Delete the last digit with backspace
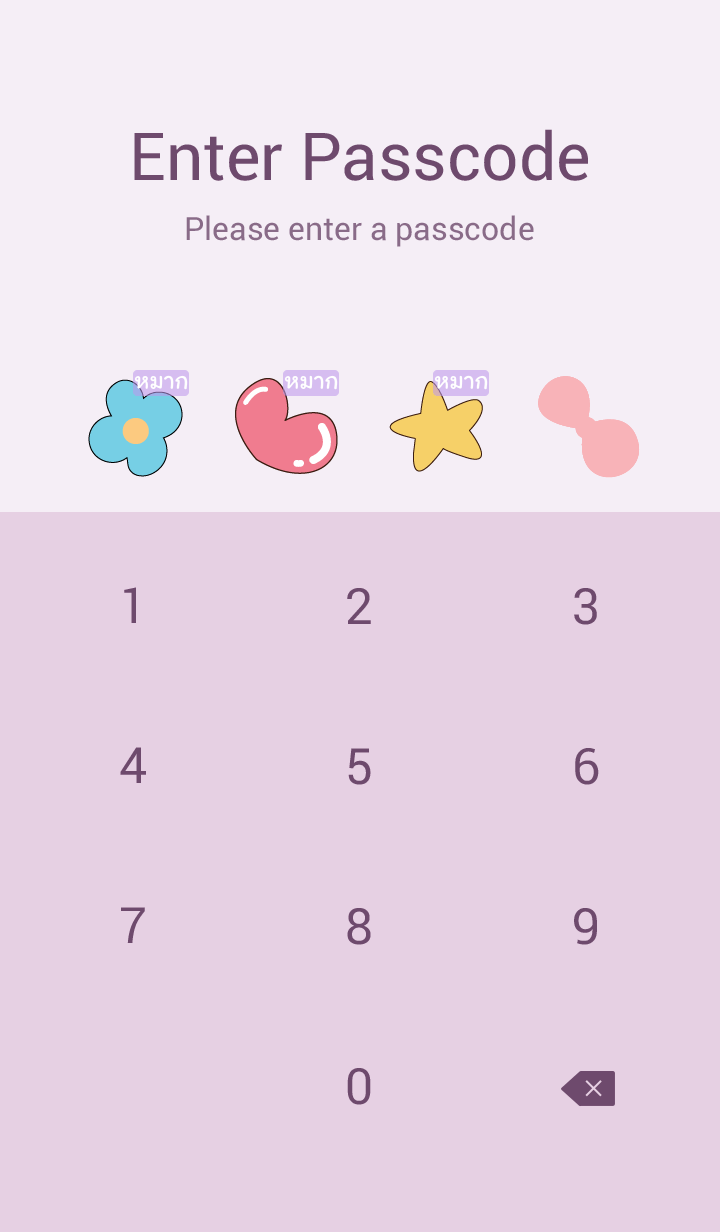This screenshot has width=720, height=1232. click(588, 1088)
